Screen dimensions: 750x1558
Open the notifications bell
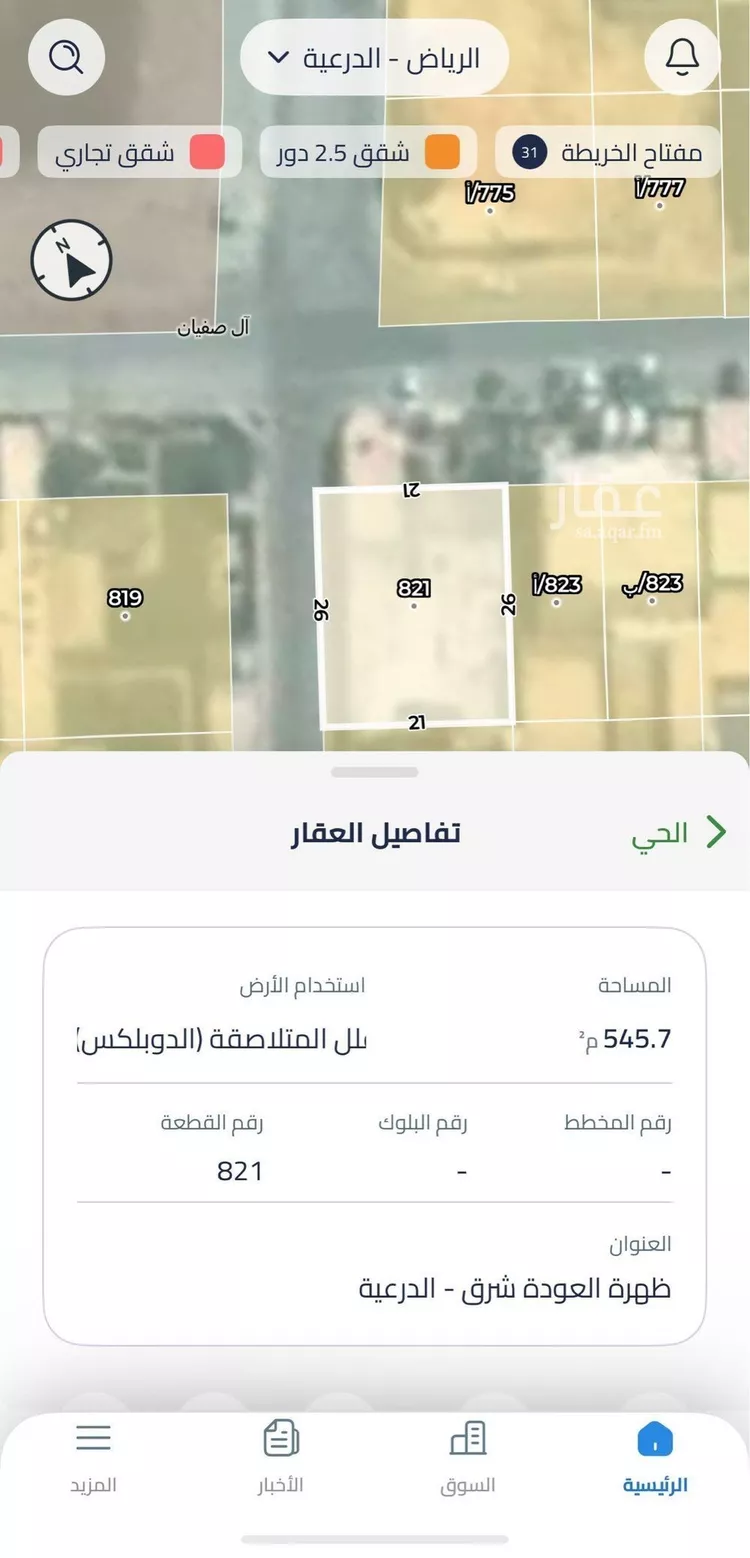coord(681,57)
